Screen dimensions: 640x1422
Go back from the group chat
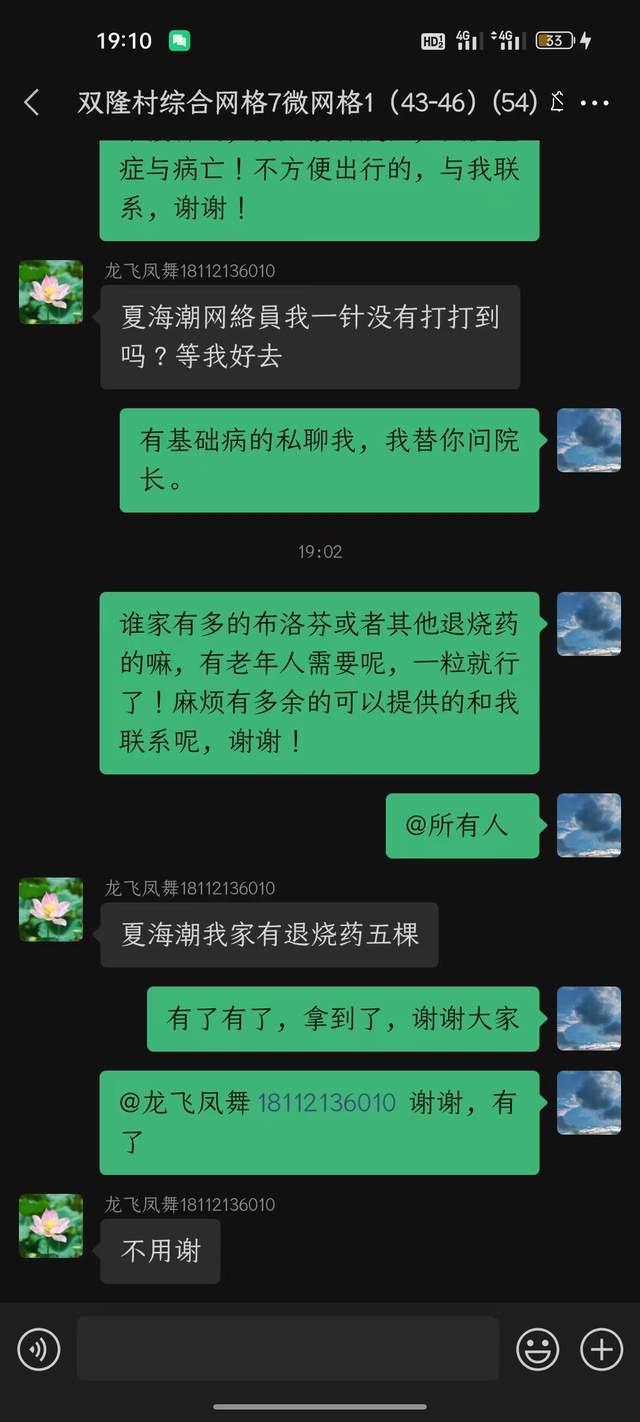pyautogui.click(x=32, y=102)
